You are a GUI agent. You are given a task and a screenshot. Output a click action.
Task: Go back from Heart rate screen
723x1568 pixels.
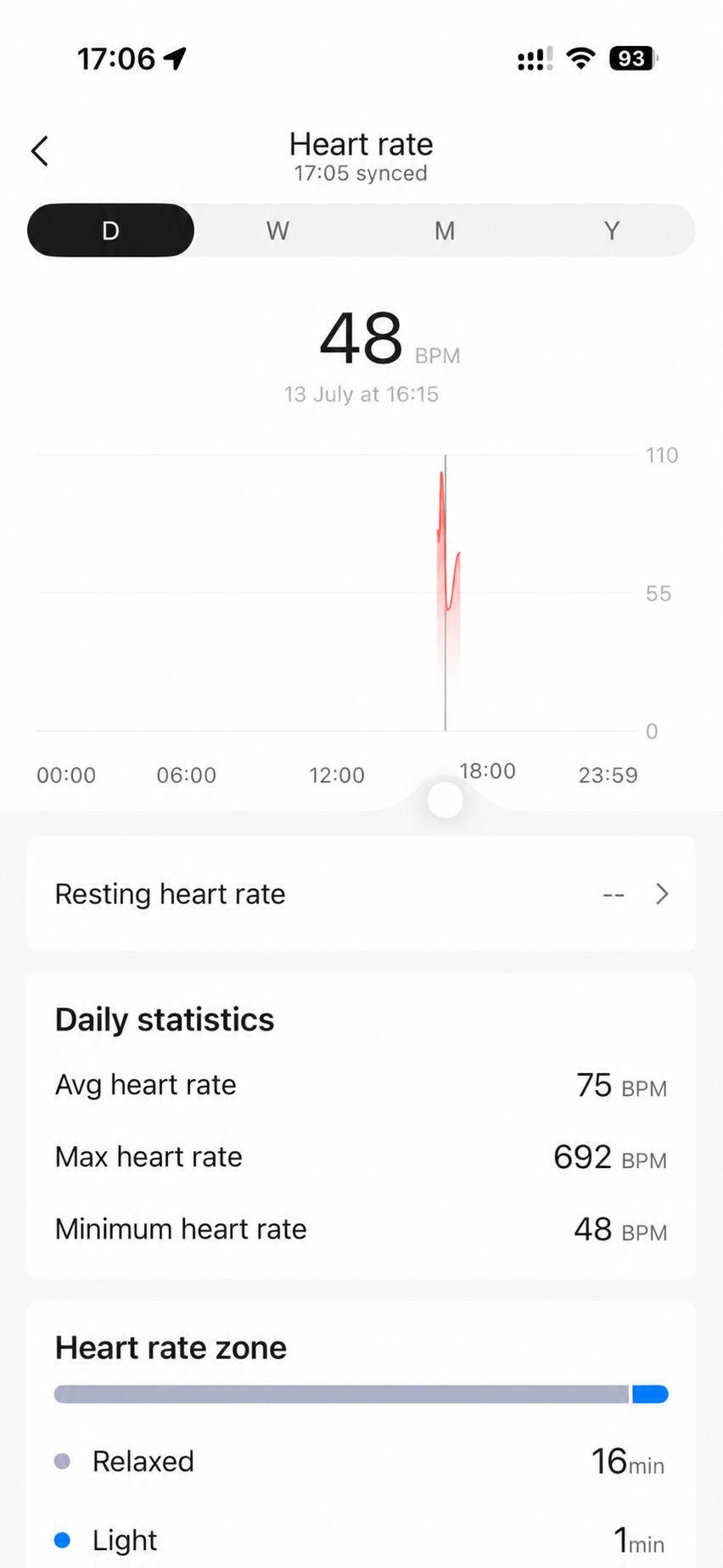coord(40,151)
